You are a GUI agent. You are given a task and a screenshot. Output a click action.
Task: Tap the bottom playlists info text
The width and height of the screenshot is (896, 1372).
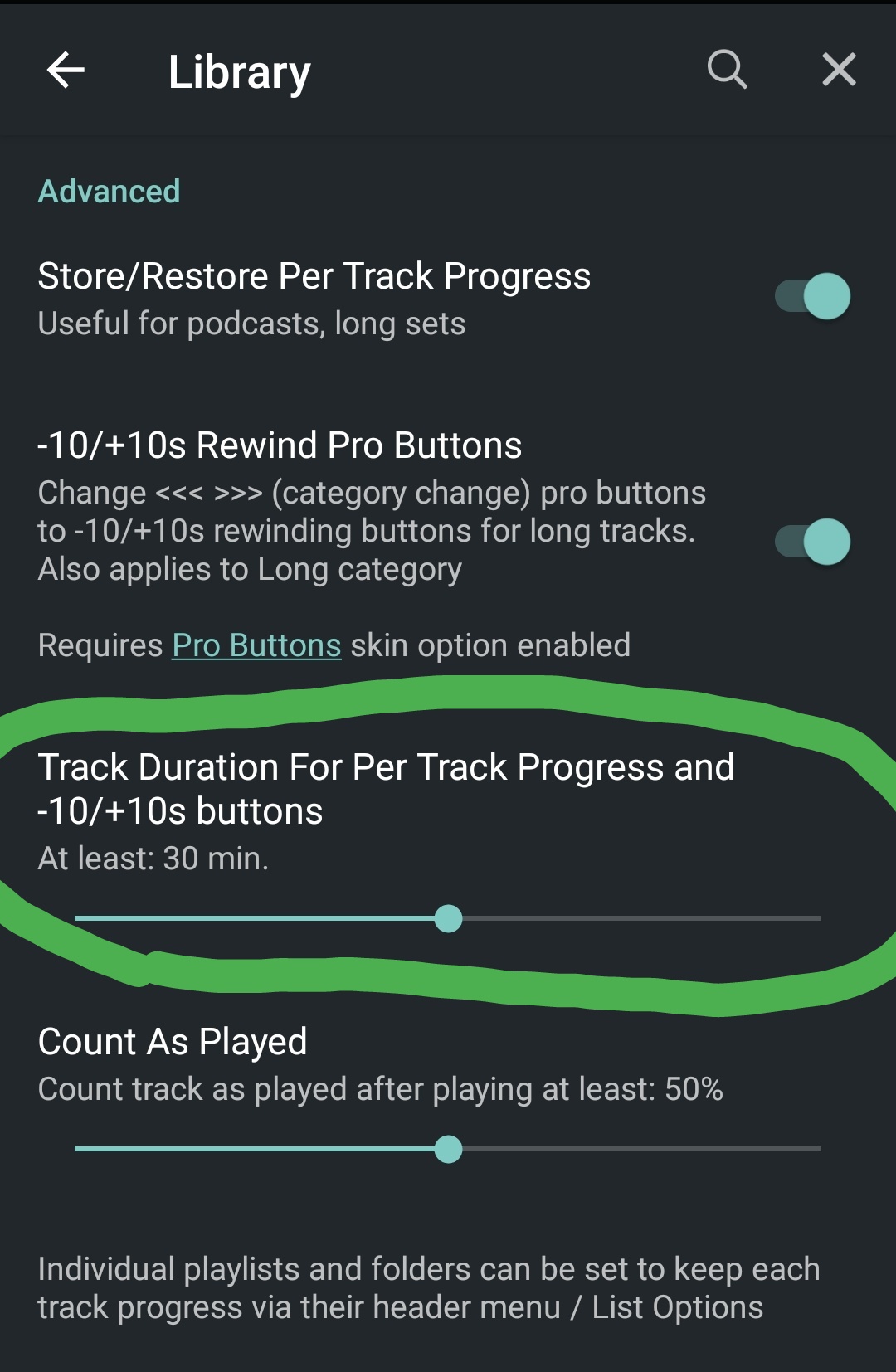click(x=429, y=1286)
